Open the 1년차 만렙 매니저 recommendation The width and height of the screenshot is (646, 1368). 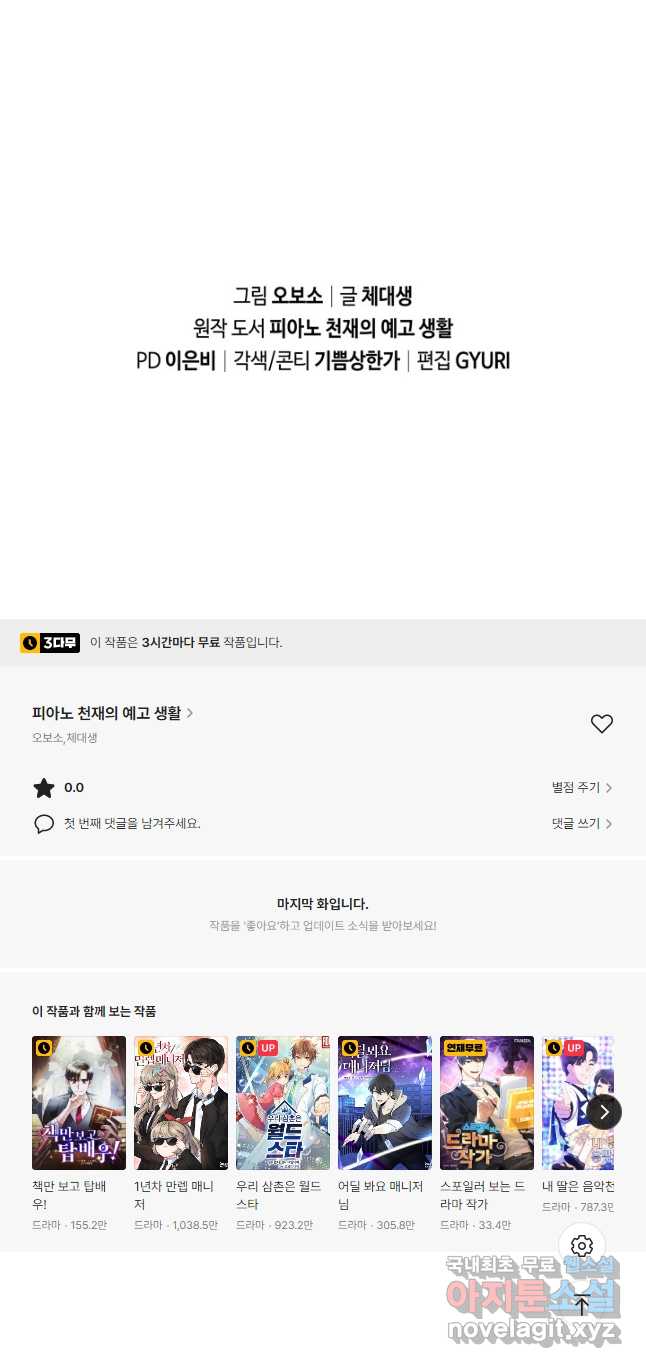pos(181,1103)
